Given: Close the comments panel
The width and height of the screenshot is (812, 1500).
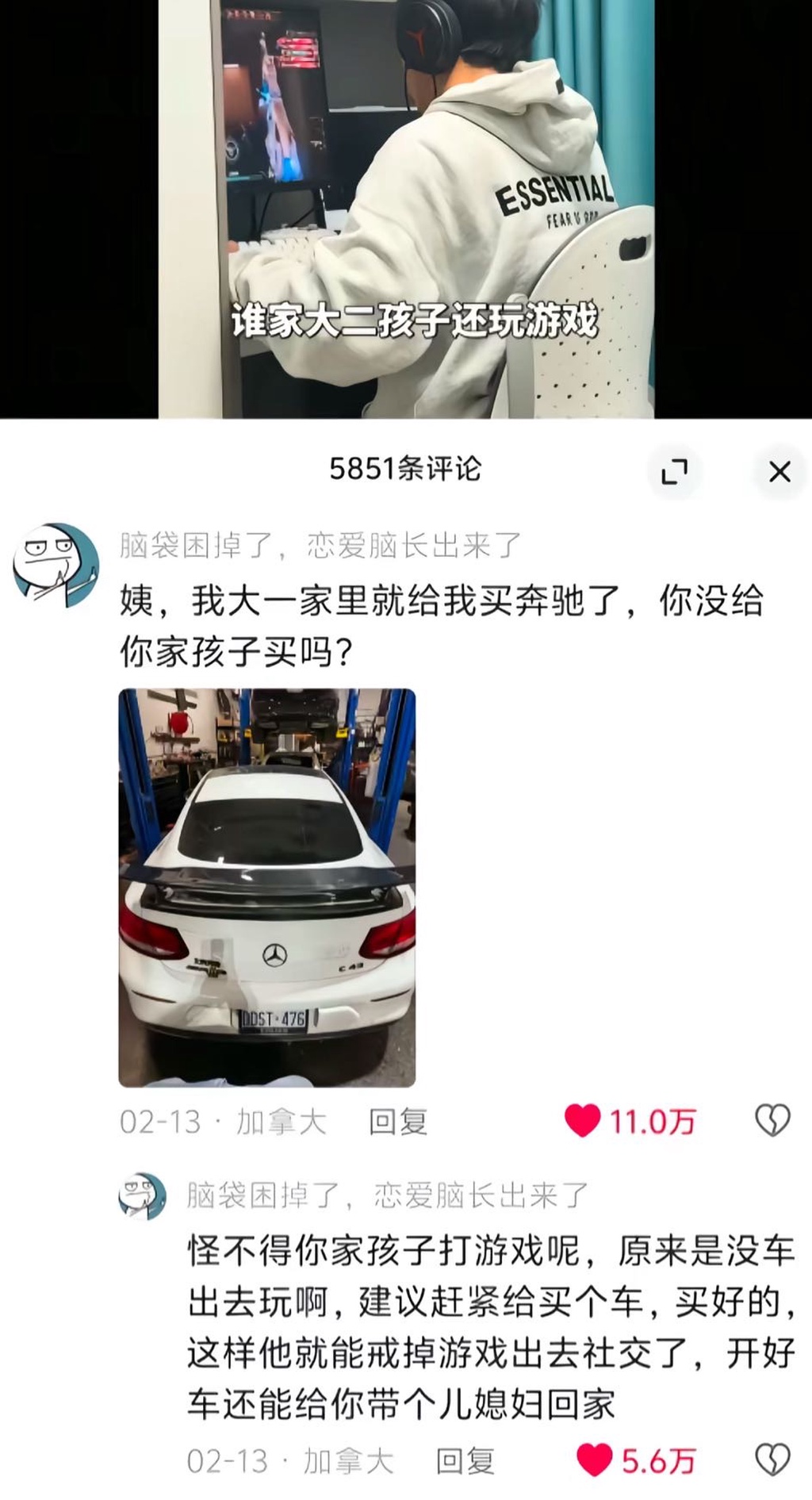Looking at the screenshot, I should 779,472.
